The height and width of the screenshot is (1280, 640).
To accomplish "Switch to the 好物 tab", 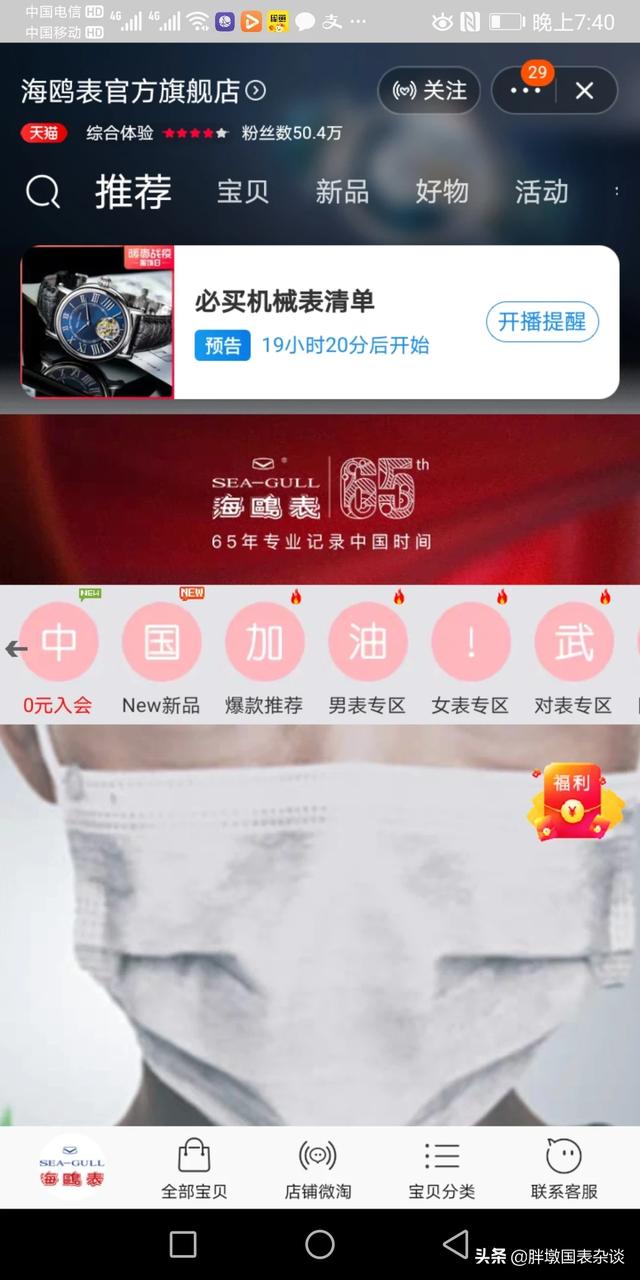I will [x=441, y=192].
